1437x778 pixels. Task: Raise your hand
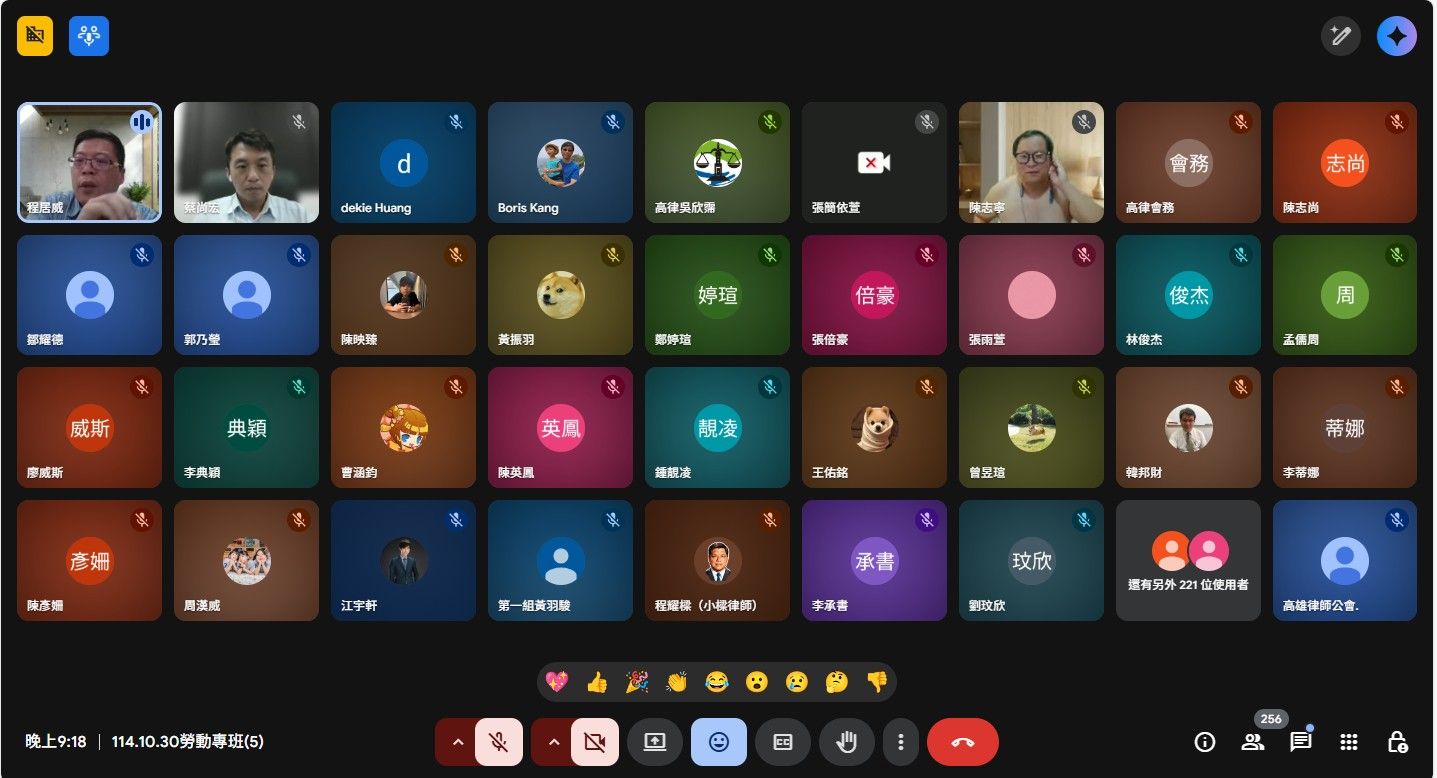847,742
